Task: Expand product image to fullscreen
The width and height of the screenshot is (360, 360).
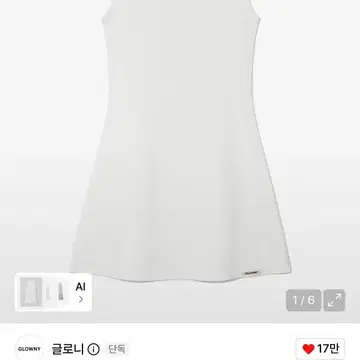Action: click(334, 300)
